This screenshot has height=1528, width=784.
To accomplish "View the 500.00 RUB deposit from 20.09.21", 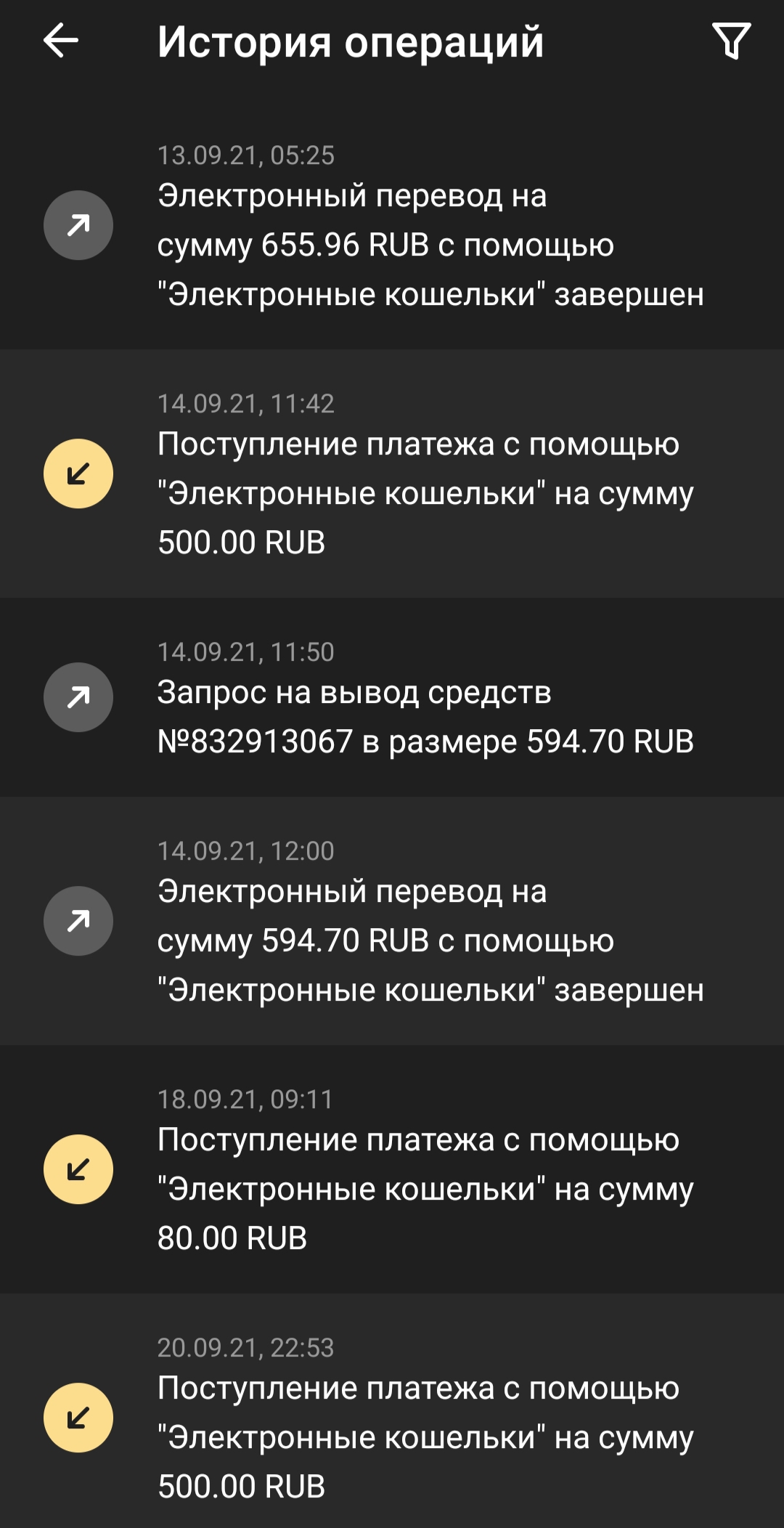I will click(392, 1418).
